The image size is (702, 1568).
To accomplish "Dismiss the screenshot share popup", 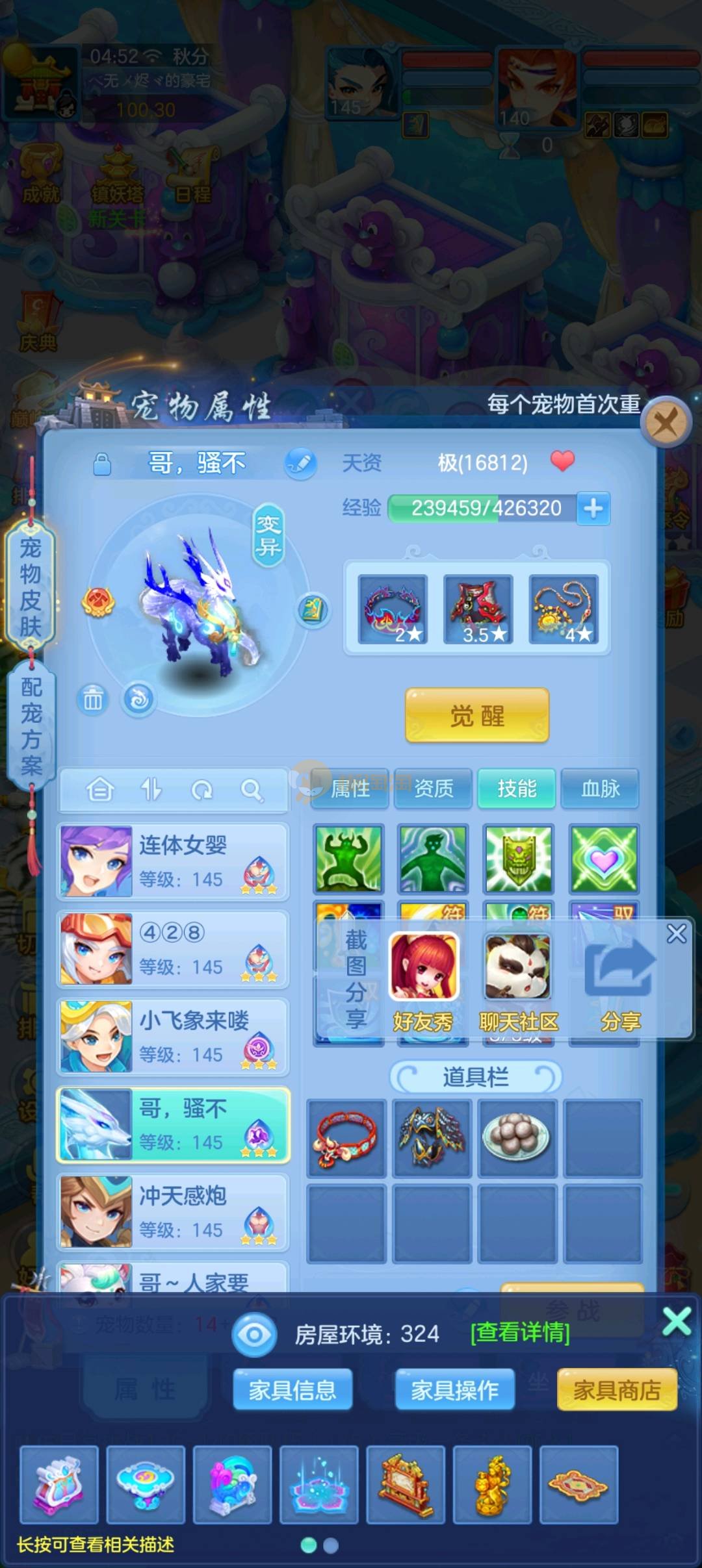I will point(677,933).
